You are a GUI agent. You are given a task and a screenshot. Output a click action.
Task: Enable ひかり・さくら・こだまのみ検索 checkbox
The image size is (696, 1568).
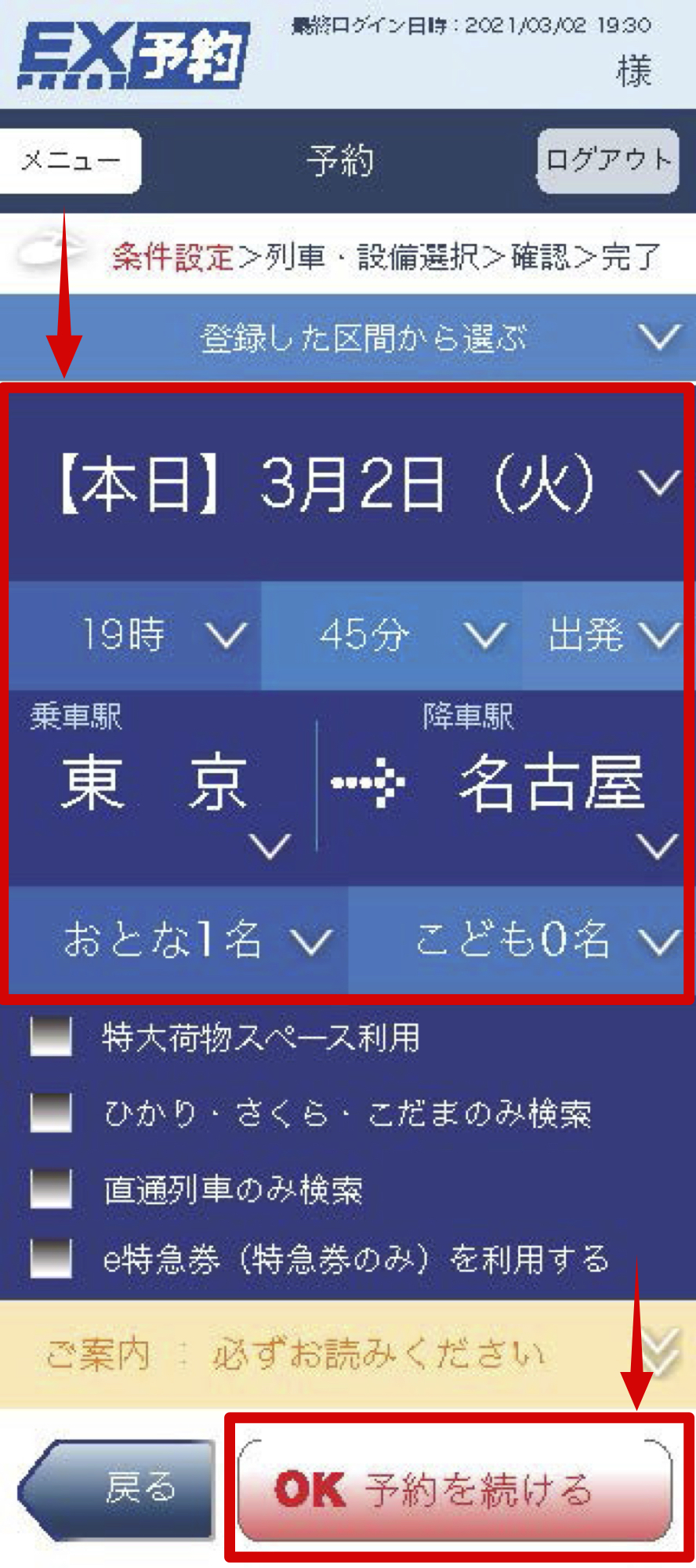tap(51, 1112)
